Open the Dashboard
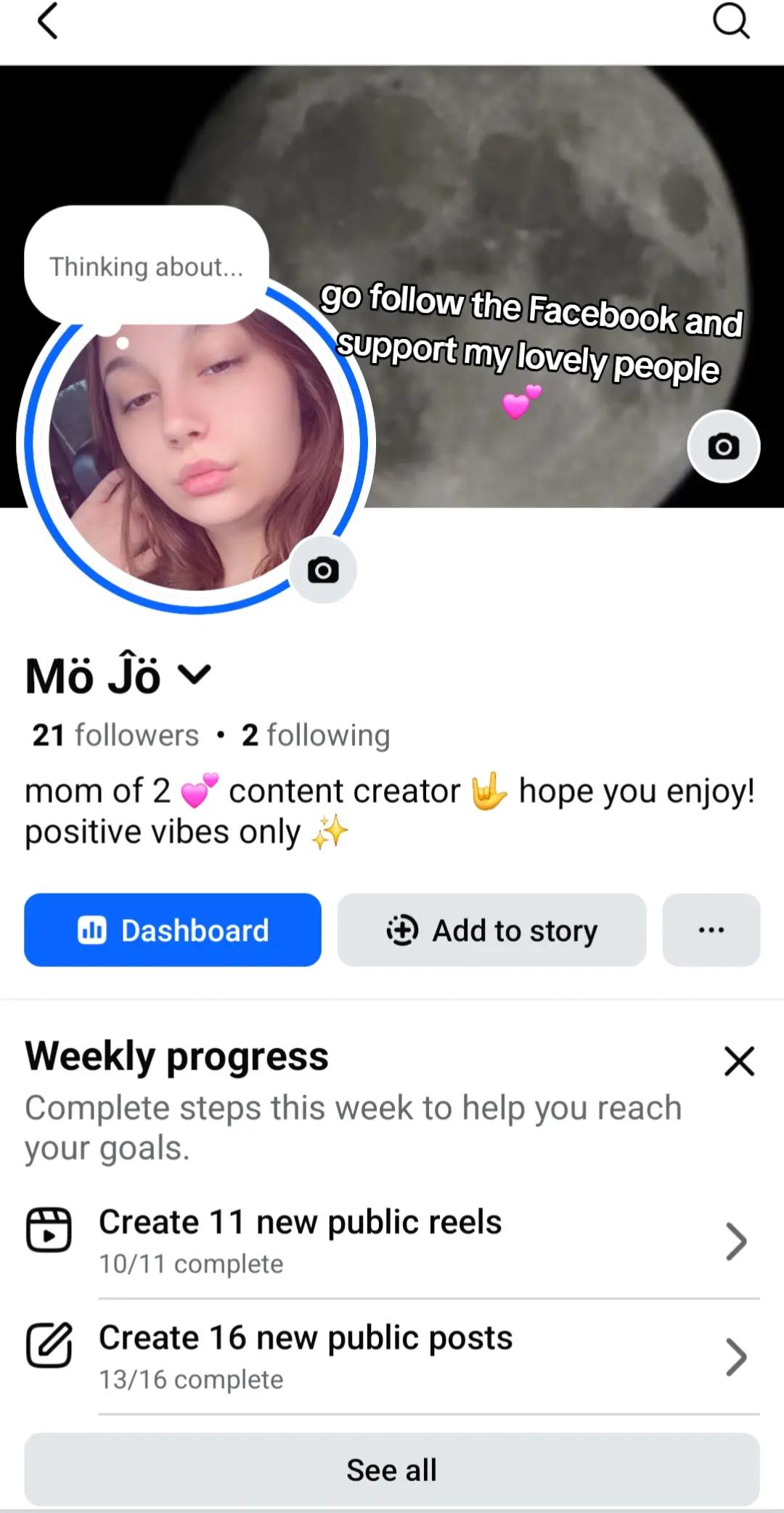 tap(173, 930)
